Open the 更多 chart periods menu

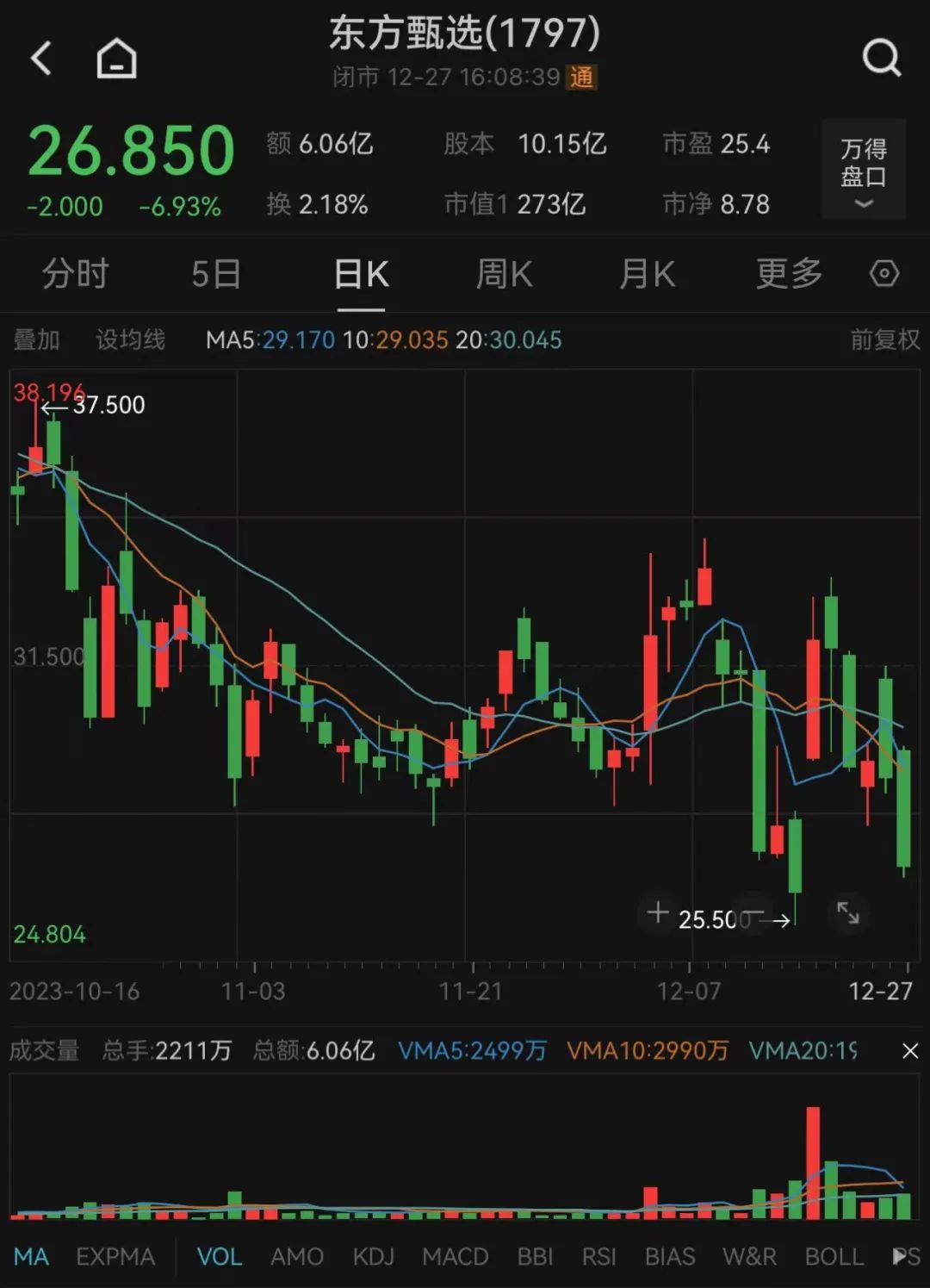pyautogui.click(x=789, y=275)
